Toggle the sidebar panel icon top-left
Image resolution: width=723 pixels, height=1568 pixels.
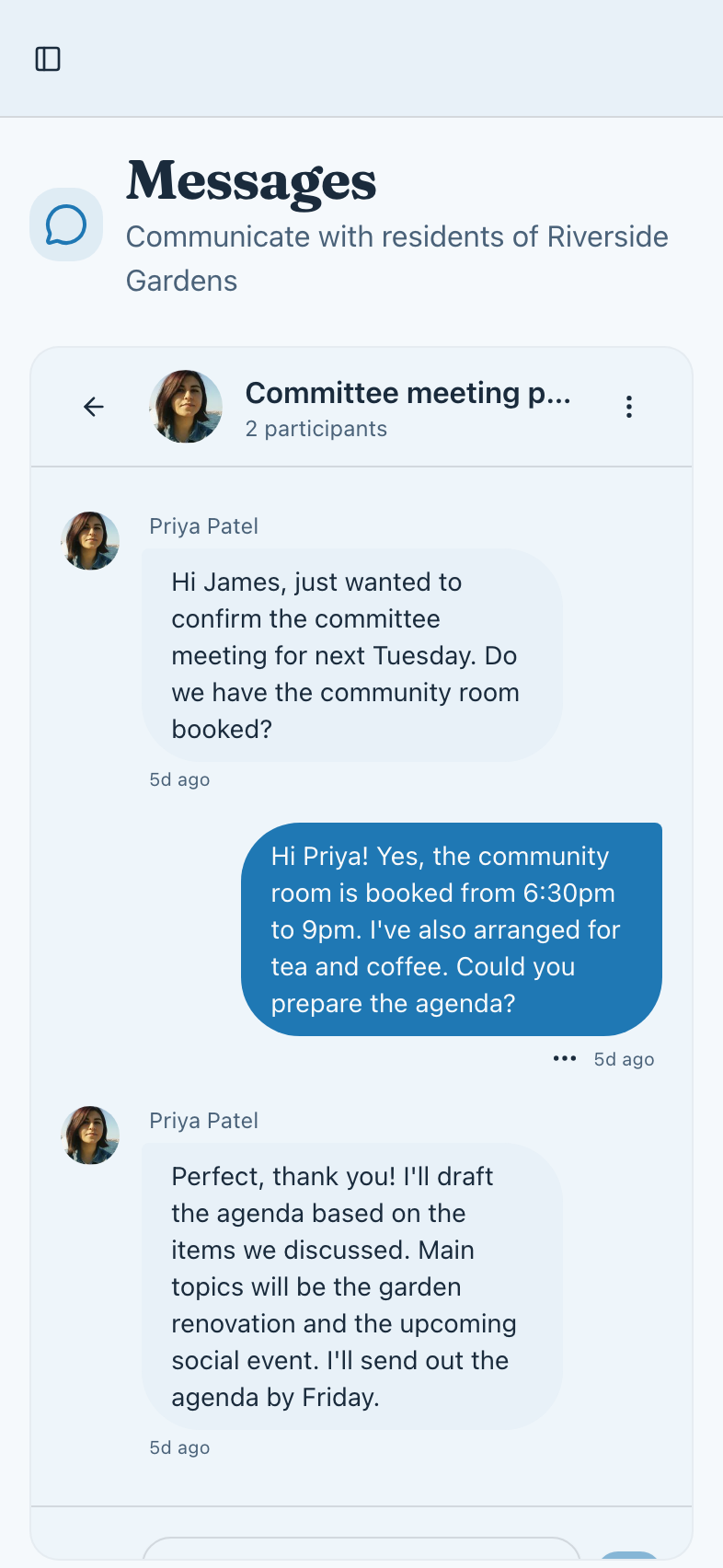47,58
